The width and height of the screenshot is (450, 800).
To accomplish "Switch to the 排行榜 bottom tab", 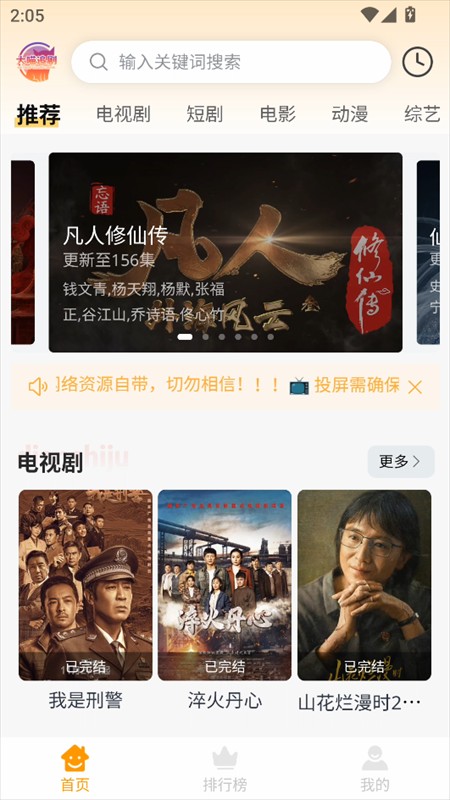I will coord(224,768).
